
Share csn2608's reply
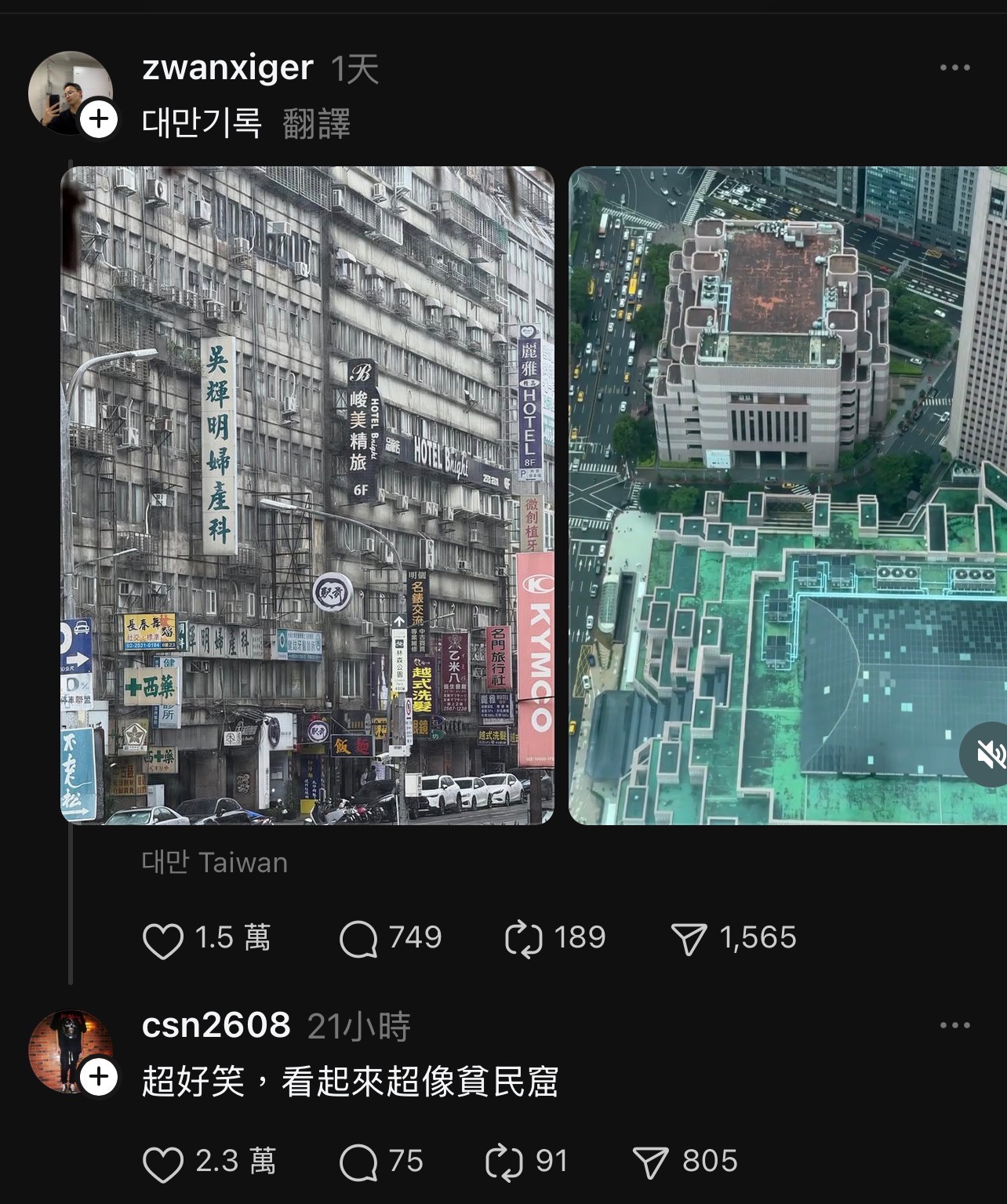coord(651,1162)
